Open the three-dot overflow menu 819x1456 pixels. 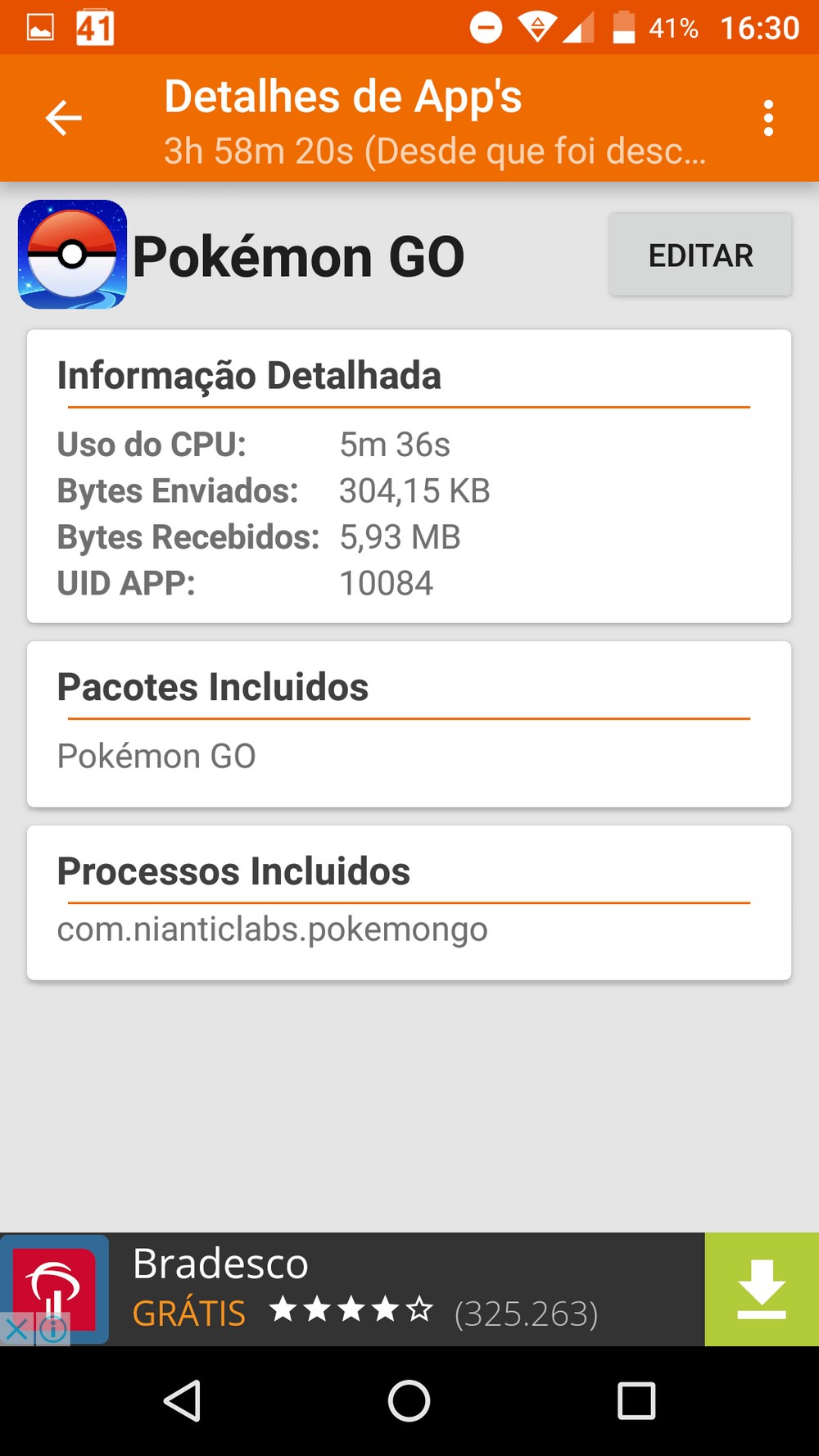pos(768,119)
